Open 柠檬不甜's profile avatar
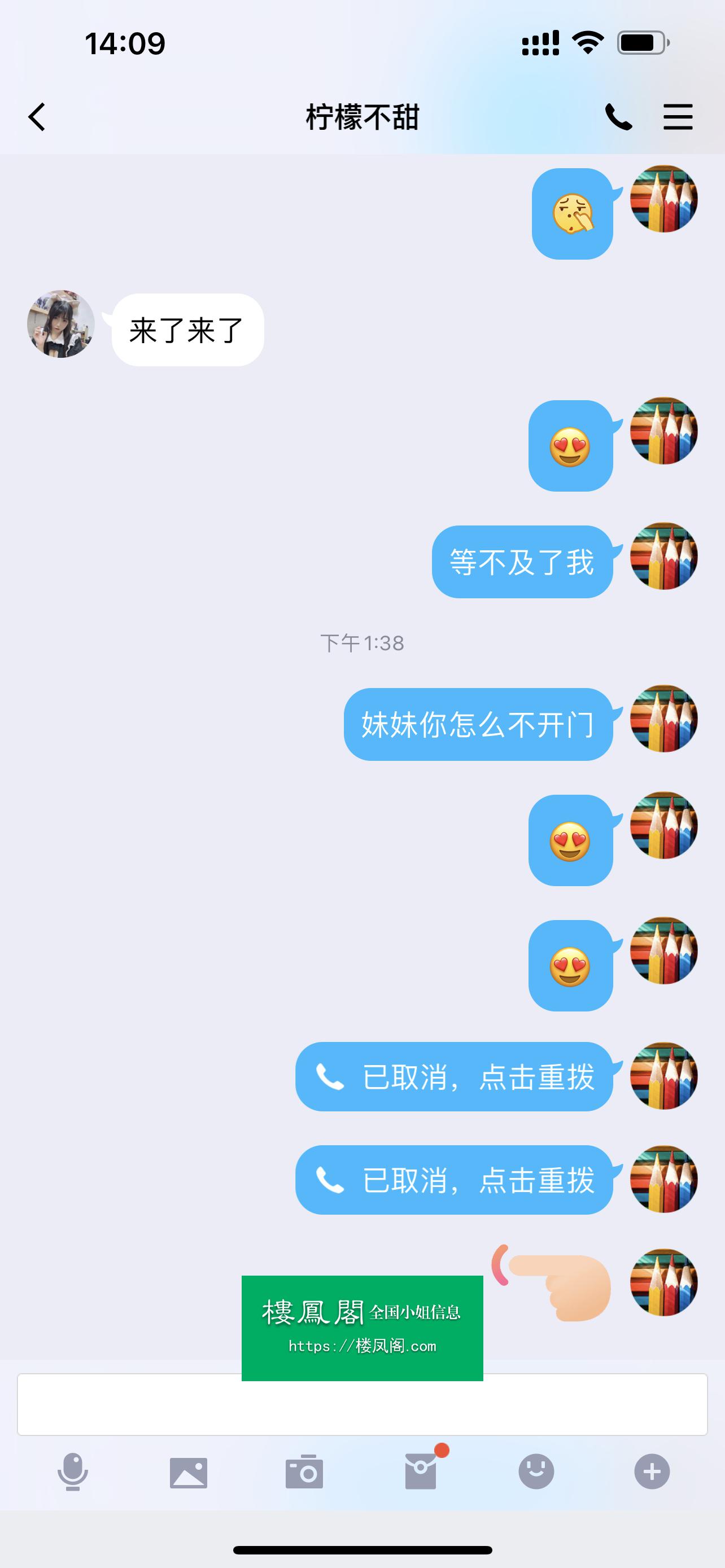The height and width of the screenshot is (1568, 725). coord(61,324)
